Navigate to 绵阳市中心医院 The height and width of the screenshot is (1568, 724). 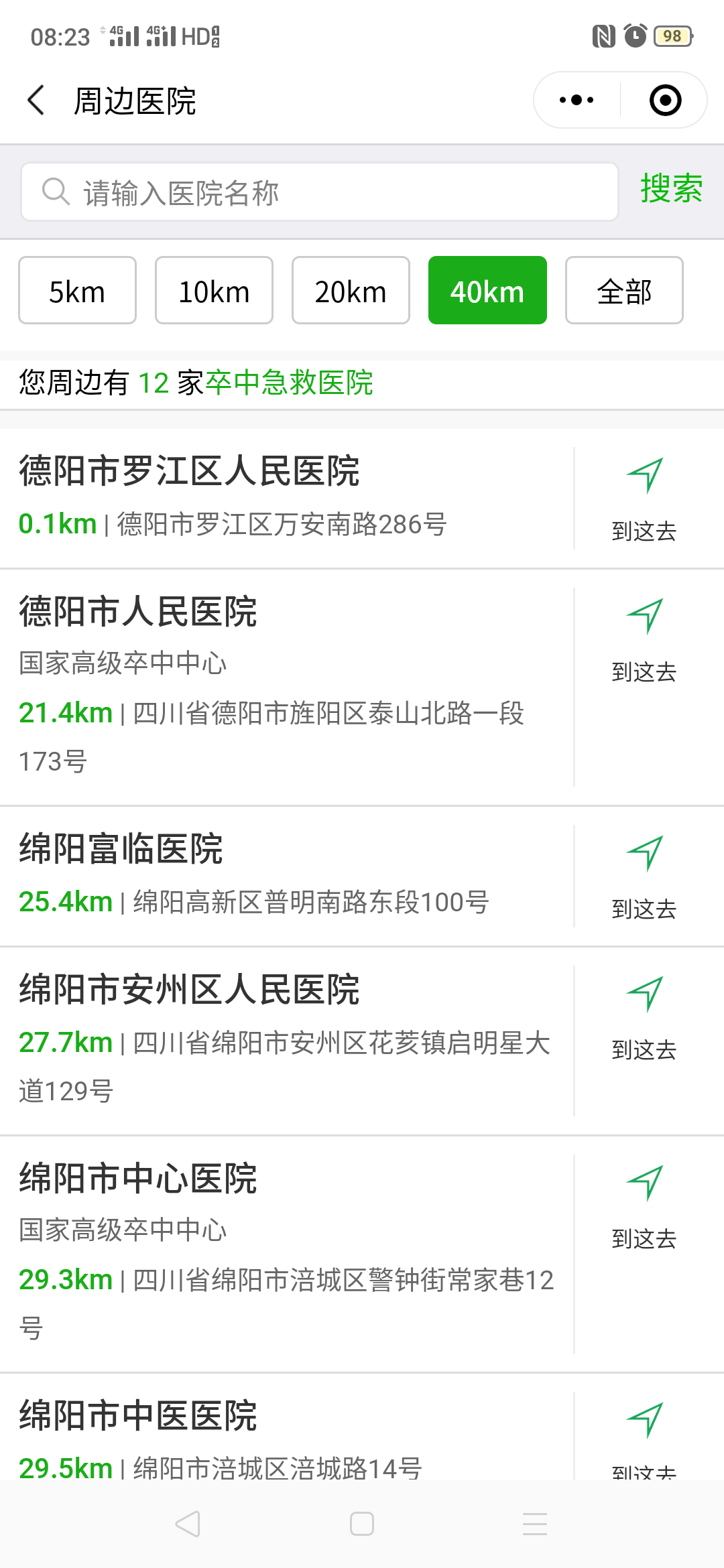[x=644, y=1206]
